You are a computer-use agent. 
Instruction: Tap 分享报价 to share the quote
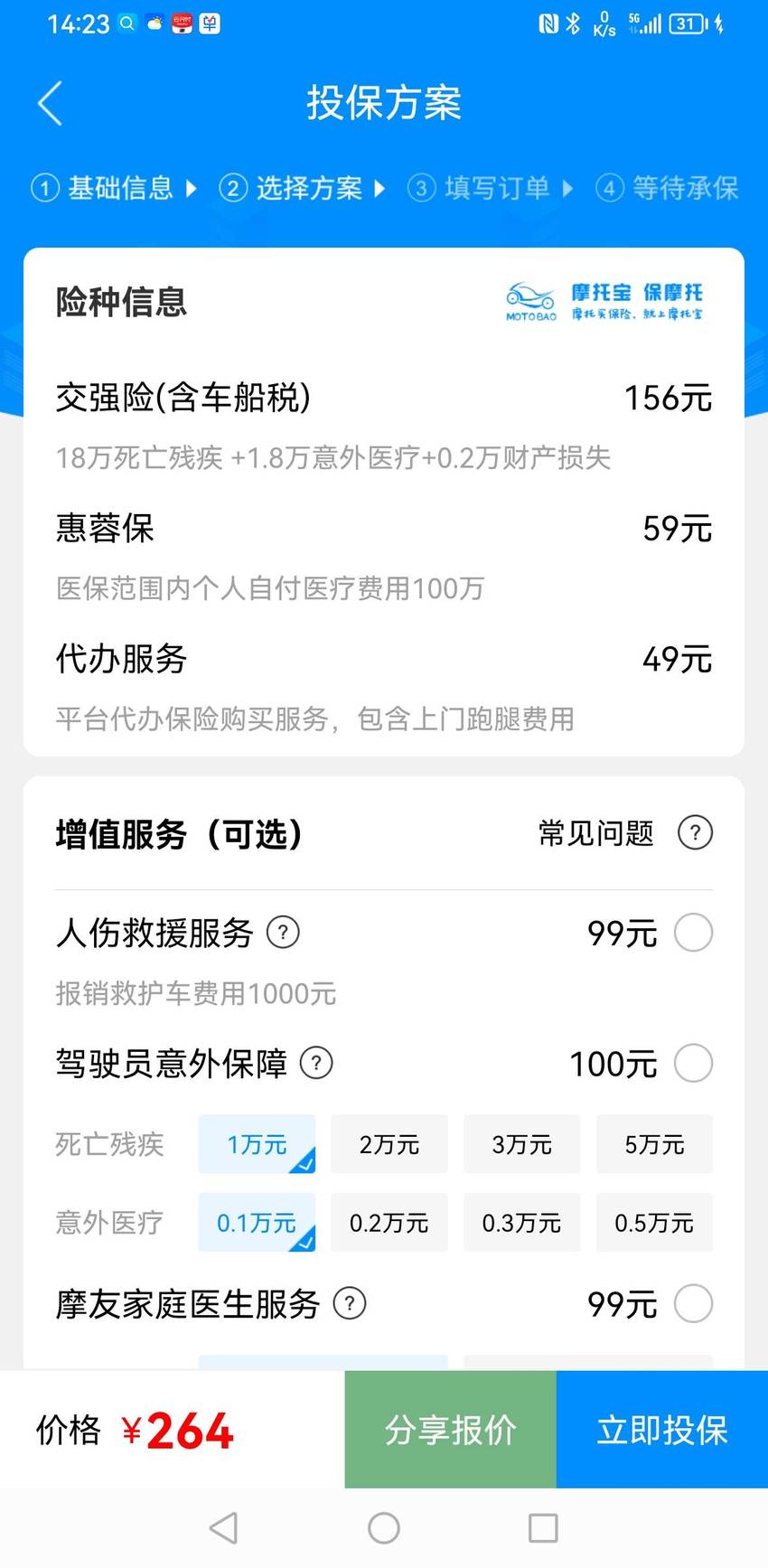pos(450,1429)
